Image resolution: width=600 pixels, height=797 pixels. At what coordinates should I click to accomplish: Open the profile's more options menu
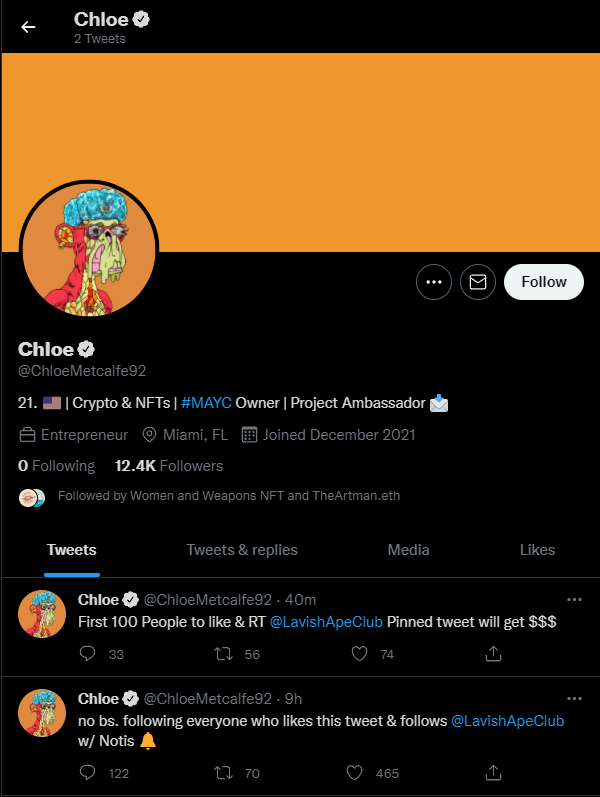click(434, 282)
